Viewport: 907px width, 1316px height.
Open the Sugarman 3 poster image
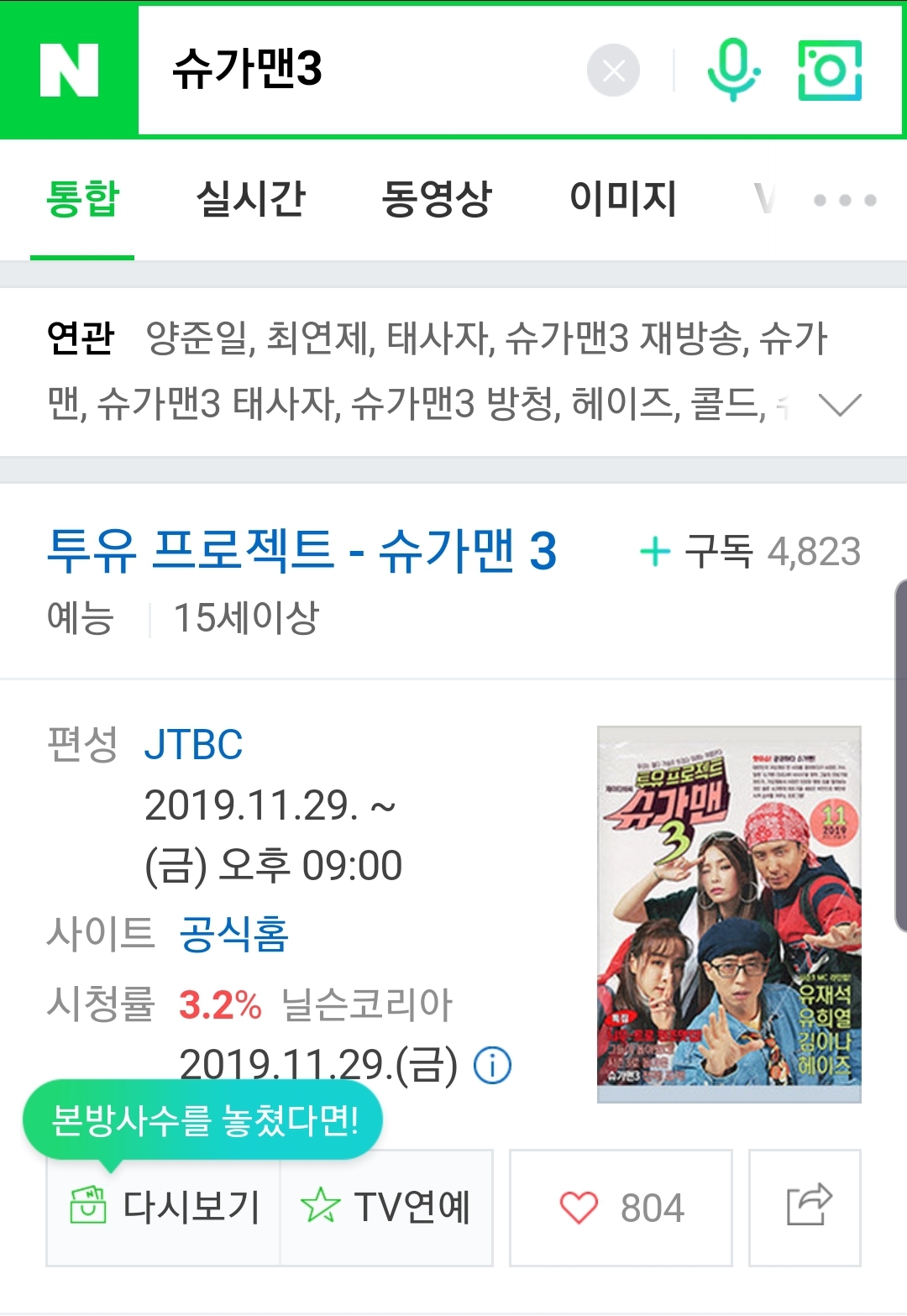[x=729, y=915]
